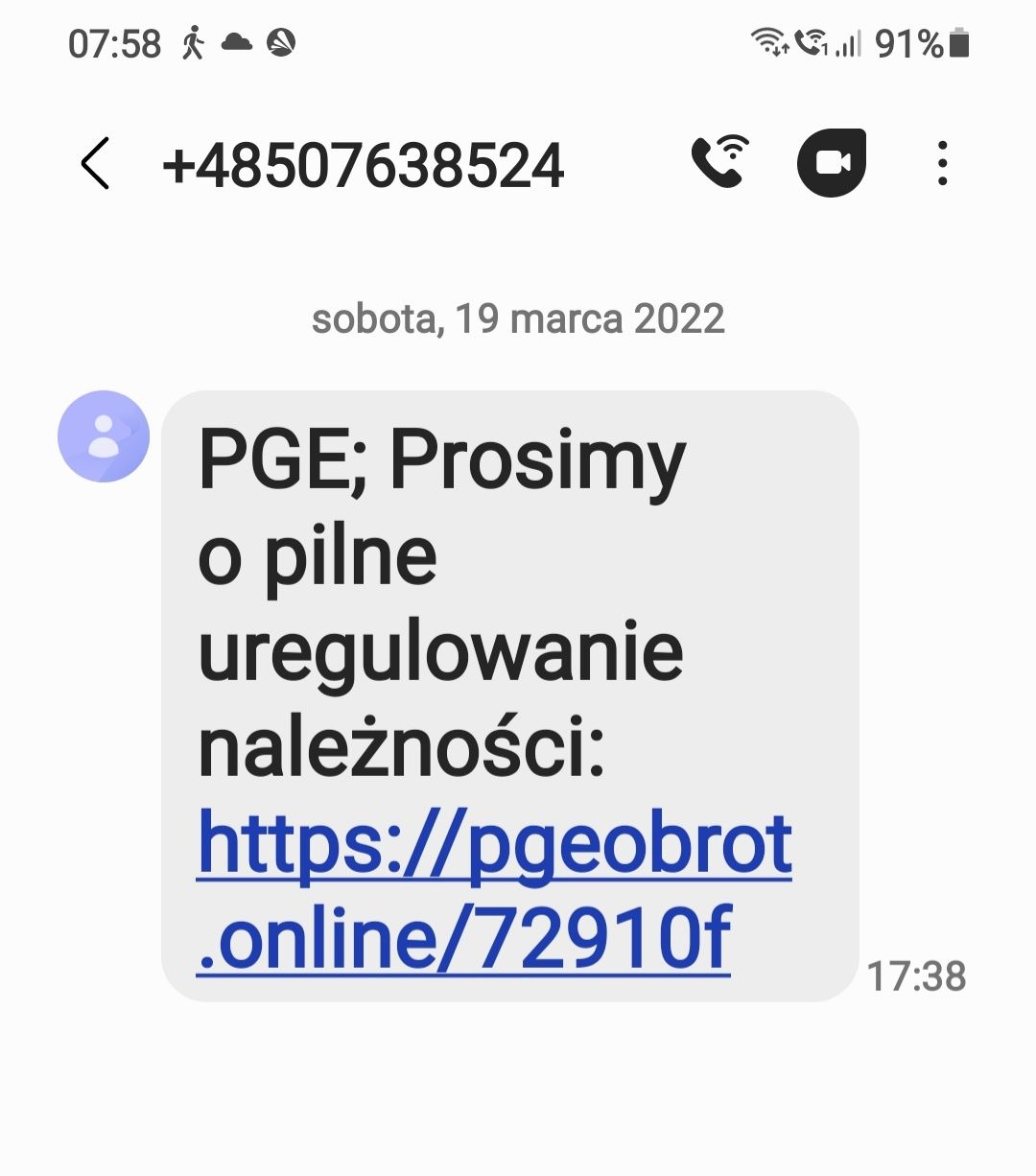Start a Google Duo video call
Screen dimensions: 1036x1176
click(834, 163)
